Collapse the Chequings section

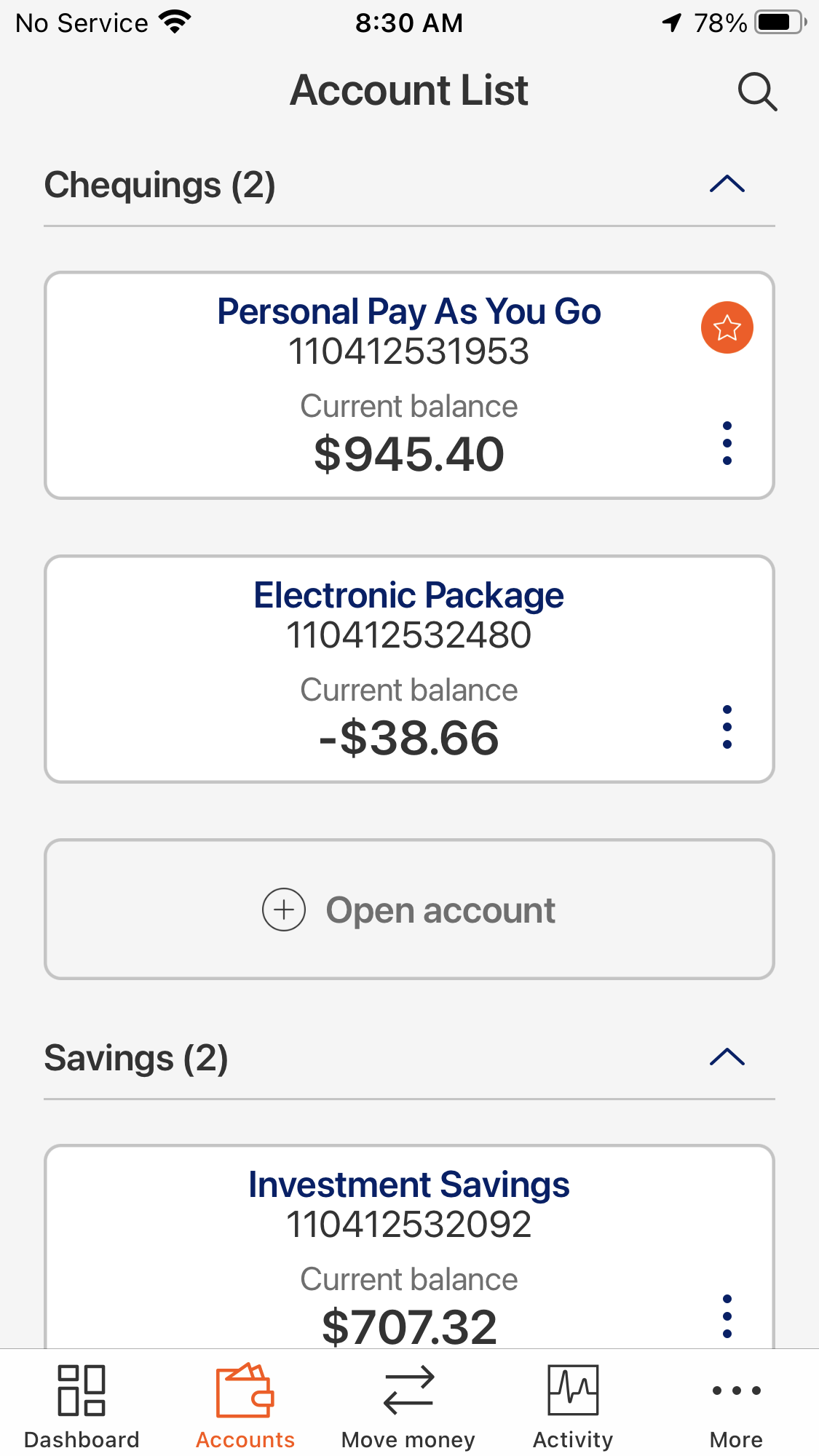[x=727, y=184]
